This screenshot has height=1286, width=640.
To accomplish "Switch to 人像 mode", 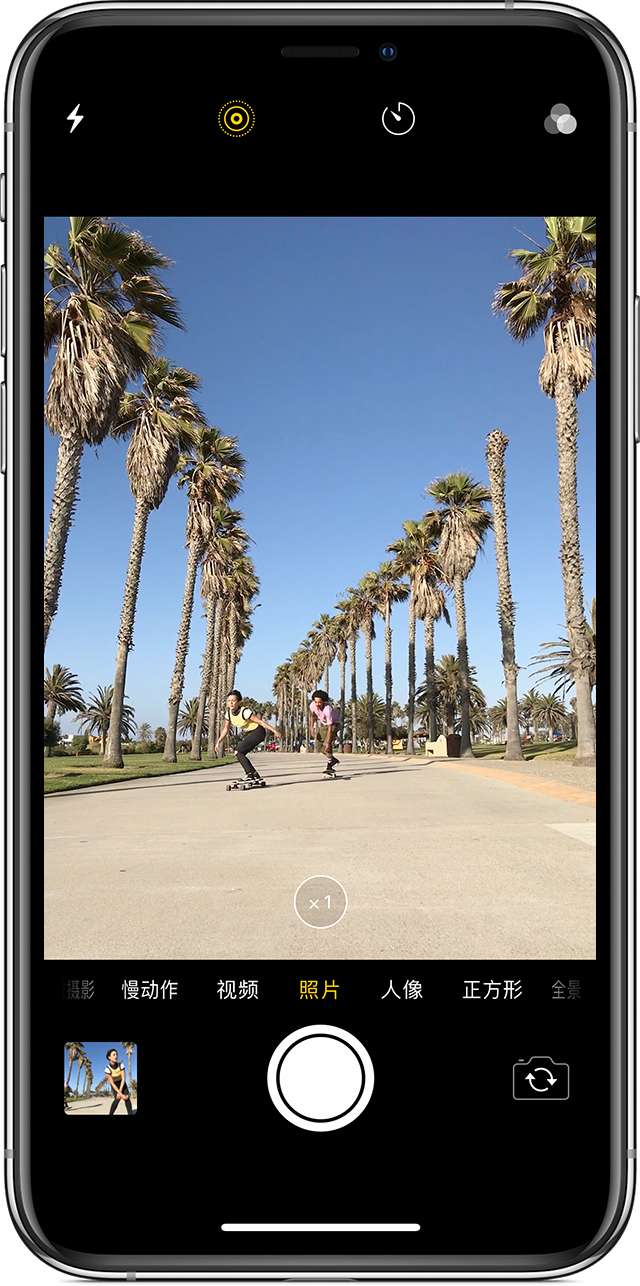I will 402,990.
